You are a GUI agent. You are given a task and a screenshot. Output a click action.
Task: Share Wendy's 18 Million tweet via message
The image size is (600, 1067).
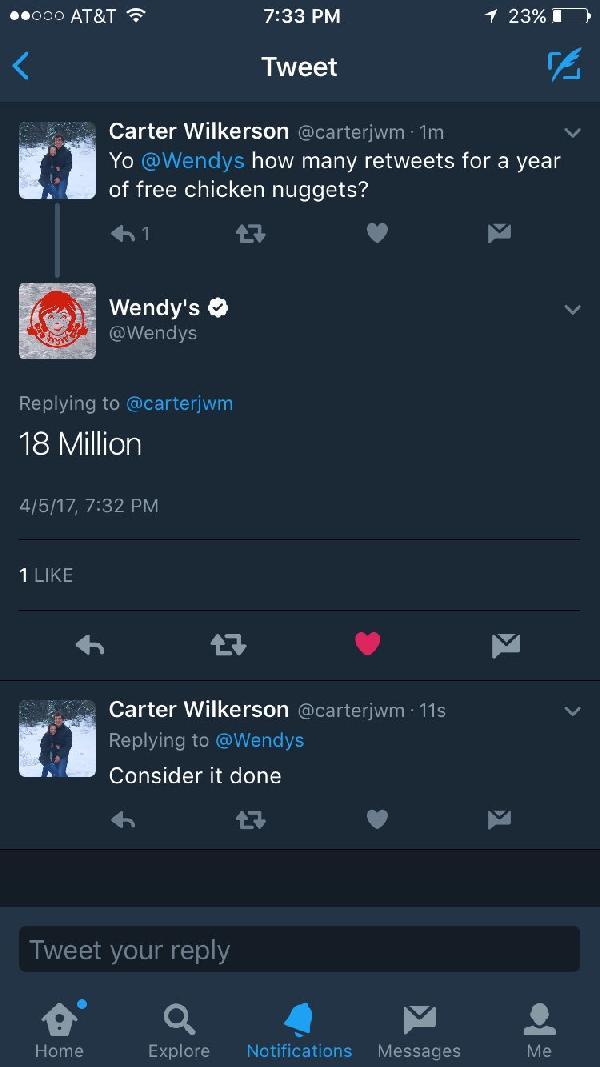pos(506,646)
